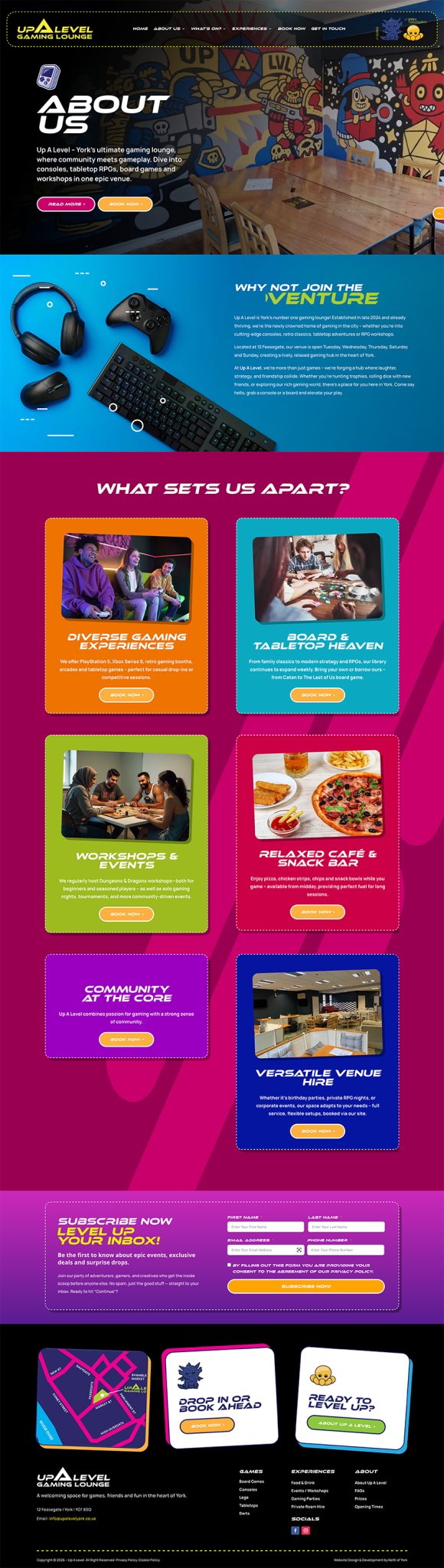Image resolution: width=444 pixels, height=1568 pixels.
Task: Tap Book Now under Board & Tabletop Heaven
Action: coord(318,694)
